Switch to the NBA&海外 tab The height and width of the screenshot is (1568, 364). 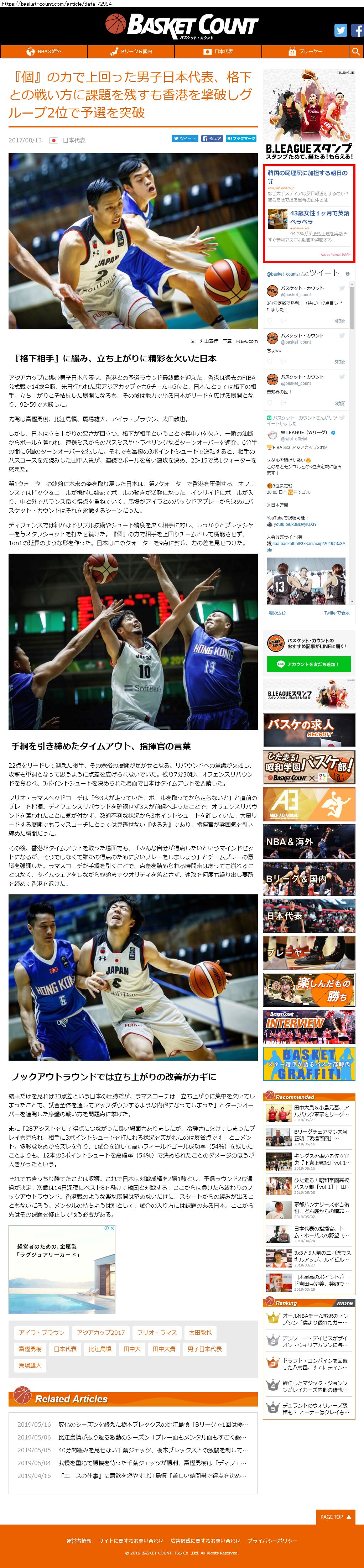click(45, 52)
